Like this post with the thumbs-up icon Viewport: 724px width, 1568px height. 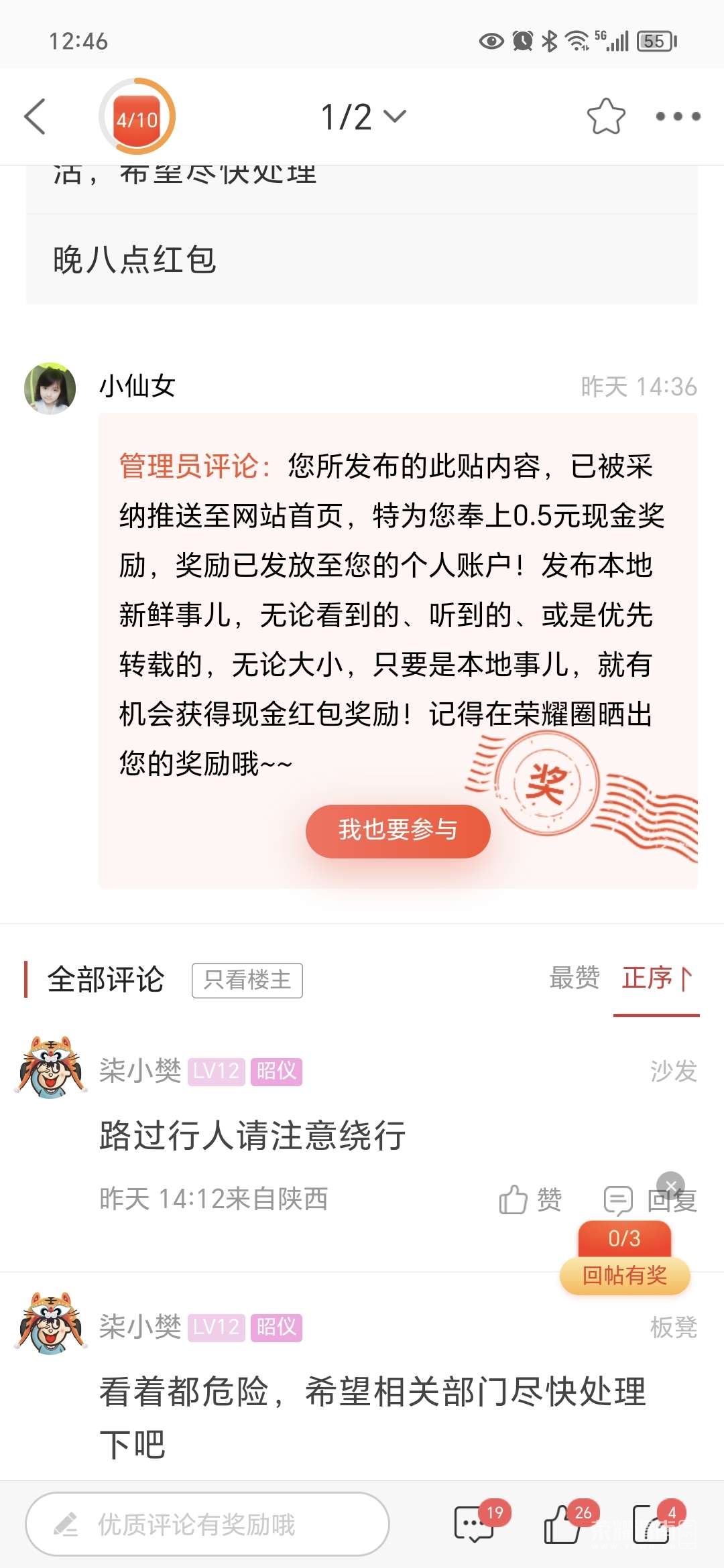563,1524
